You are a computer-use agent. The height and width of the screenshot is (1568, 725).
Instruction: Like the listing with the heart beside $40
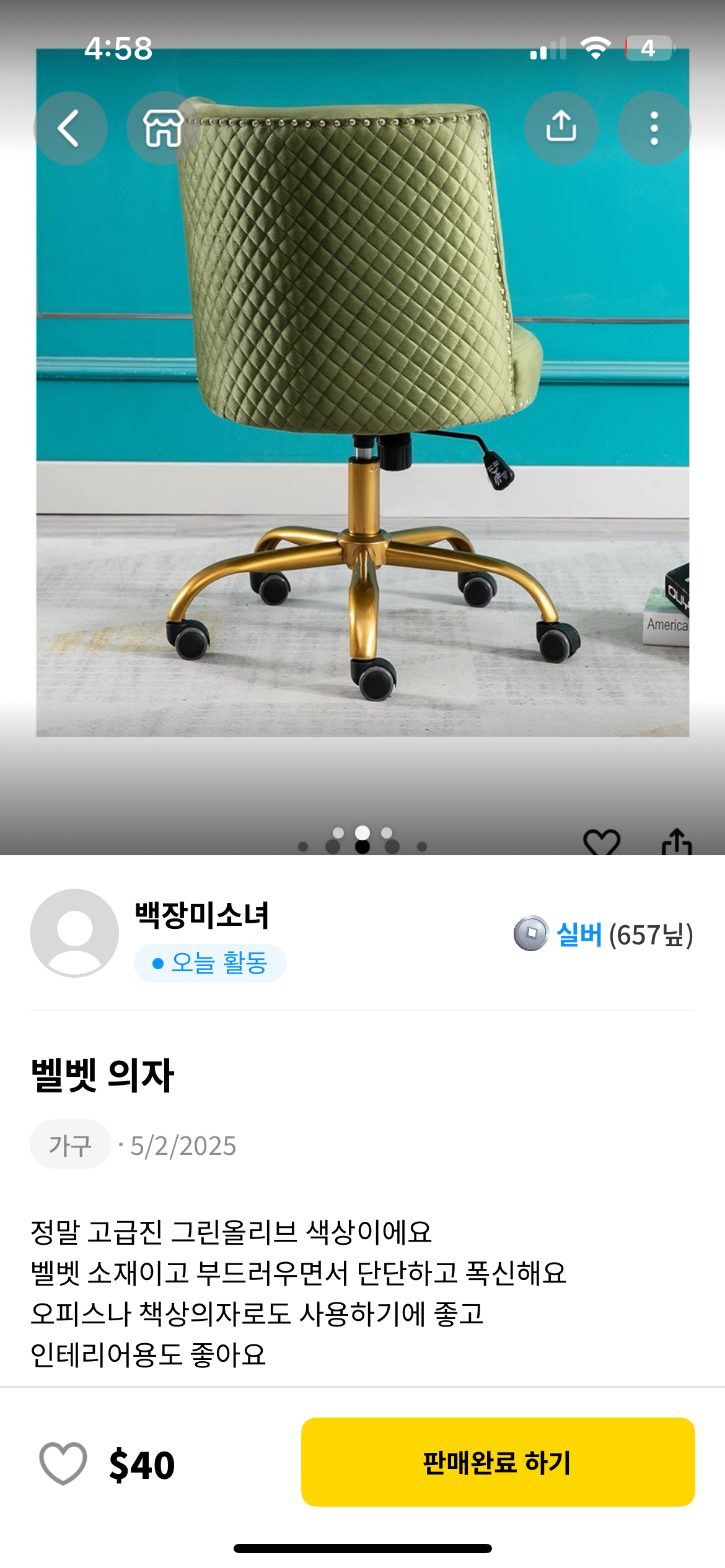[63, 1464]
